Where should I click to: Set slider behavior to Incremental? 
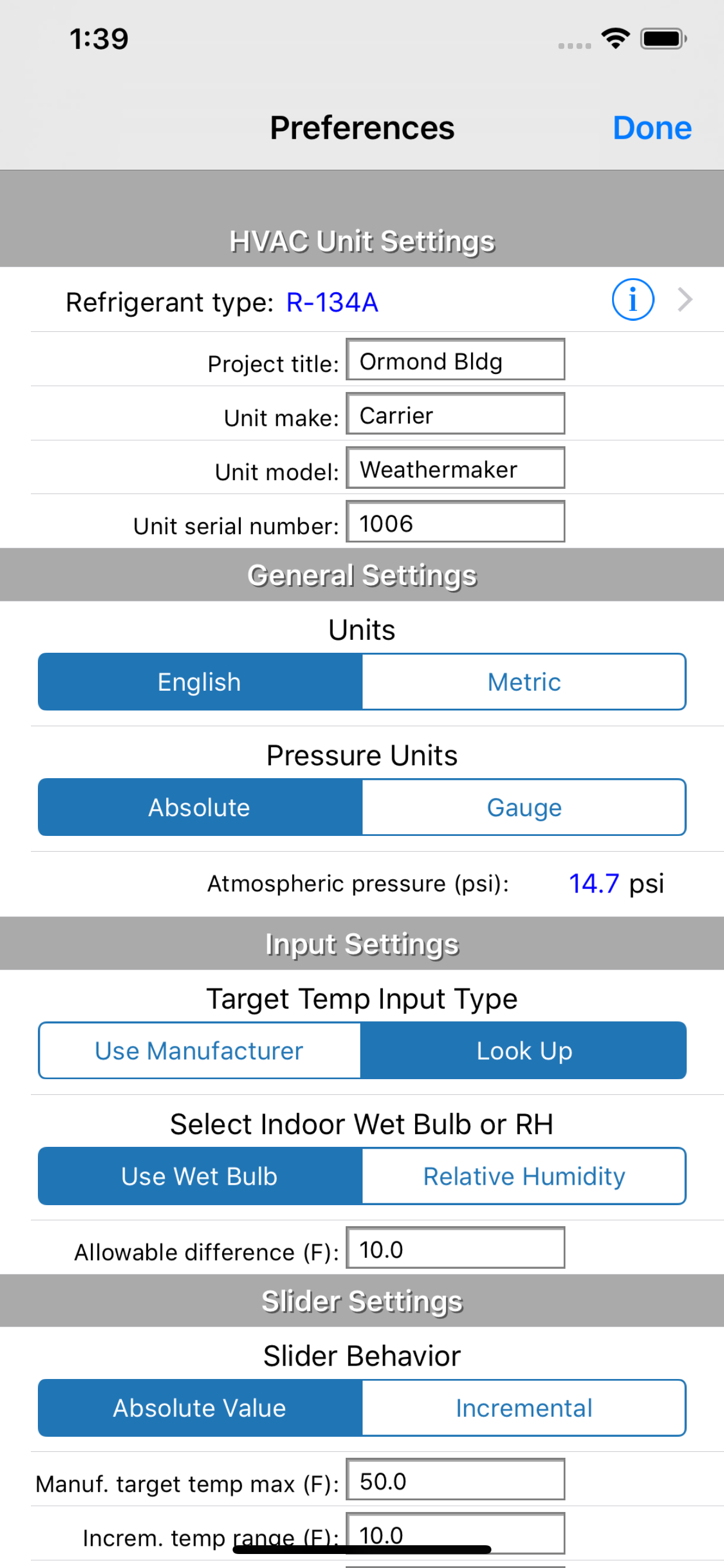point(524,1408)
